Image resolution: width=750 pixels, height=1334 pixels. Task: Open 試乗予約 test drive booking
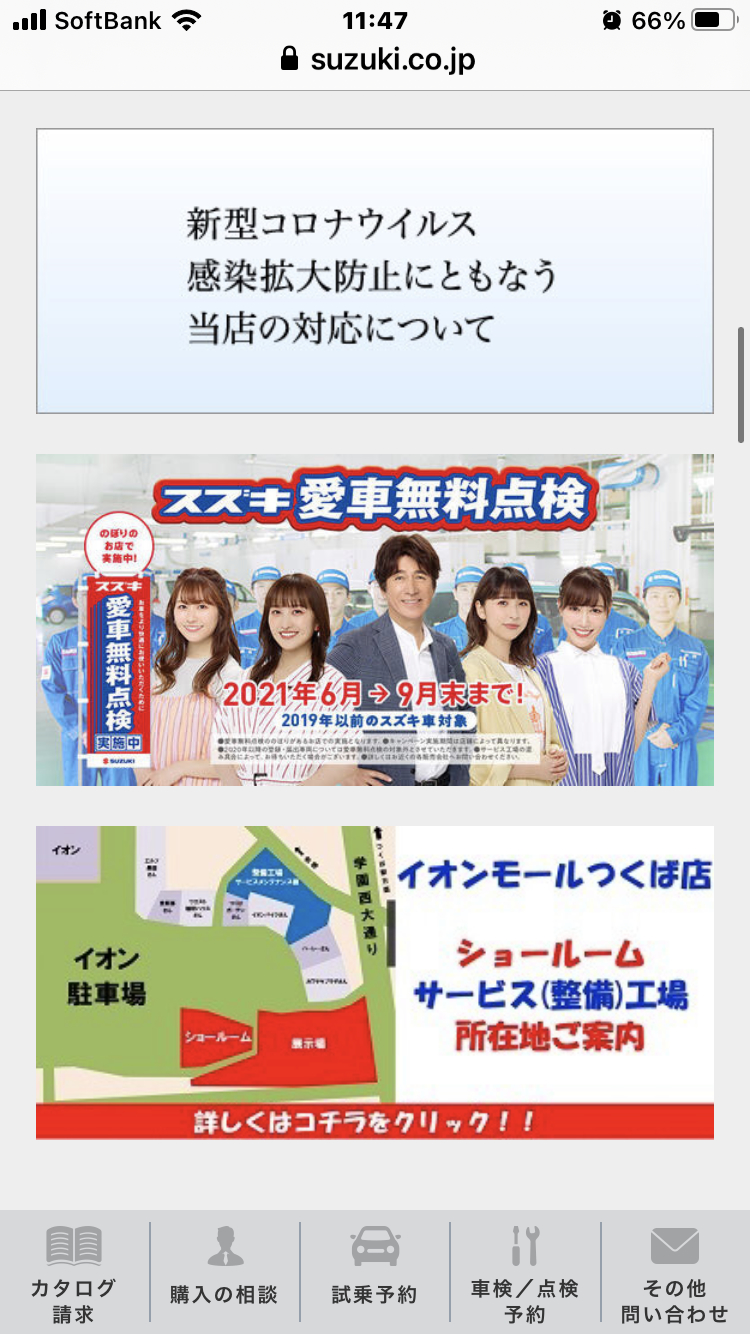(x=375, y=1272)
